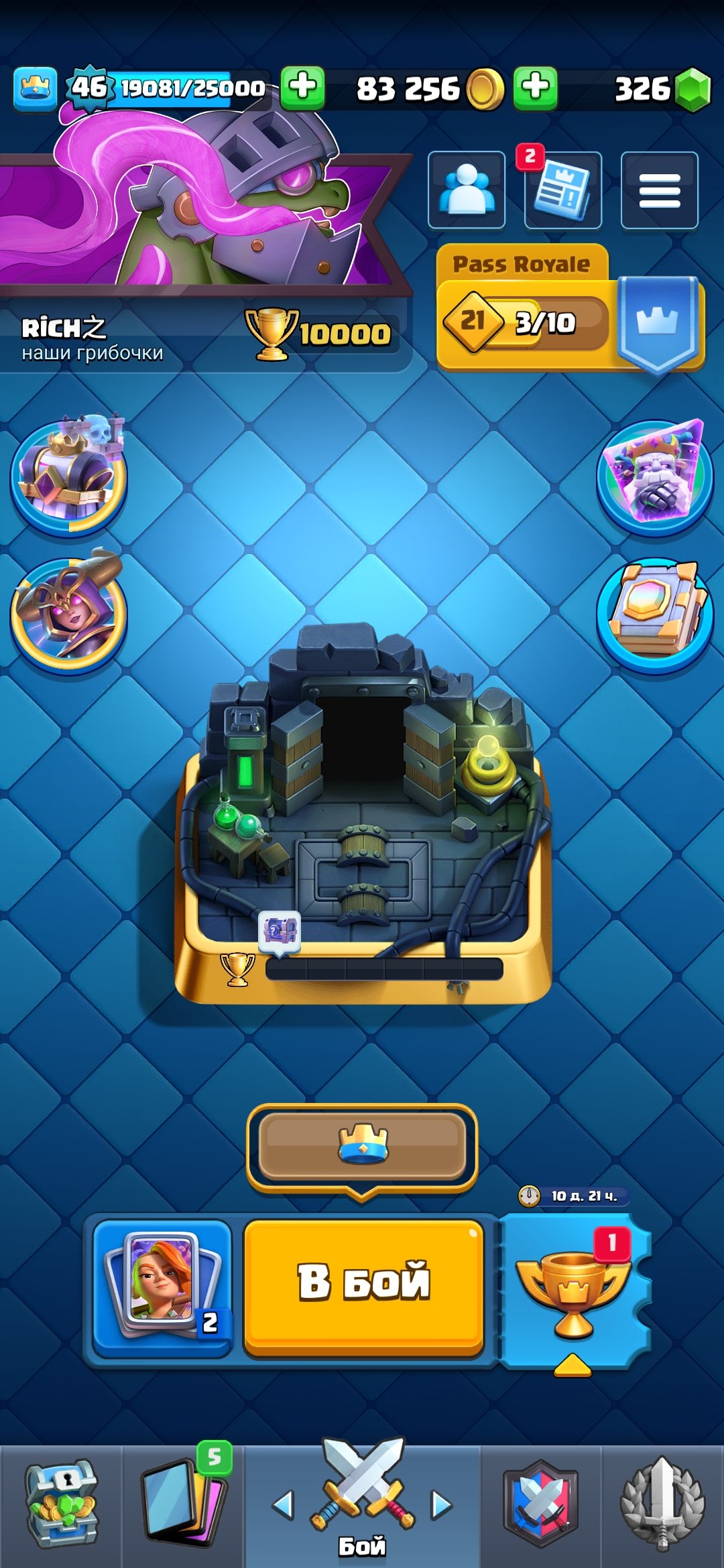Tap the crown king level icon
This screenshot has width=724, height=1568.
point(36,88)
